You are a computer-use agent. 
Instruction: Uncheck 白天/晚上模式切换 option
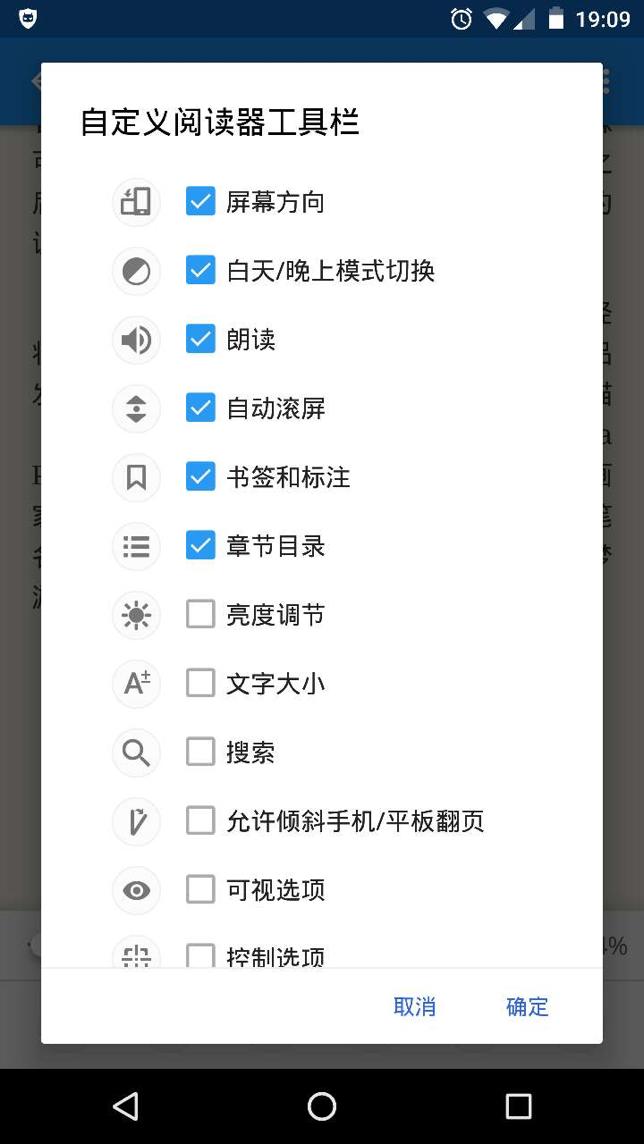click(200, 271)
